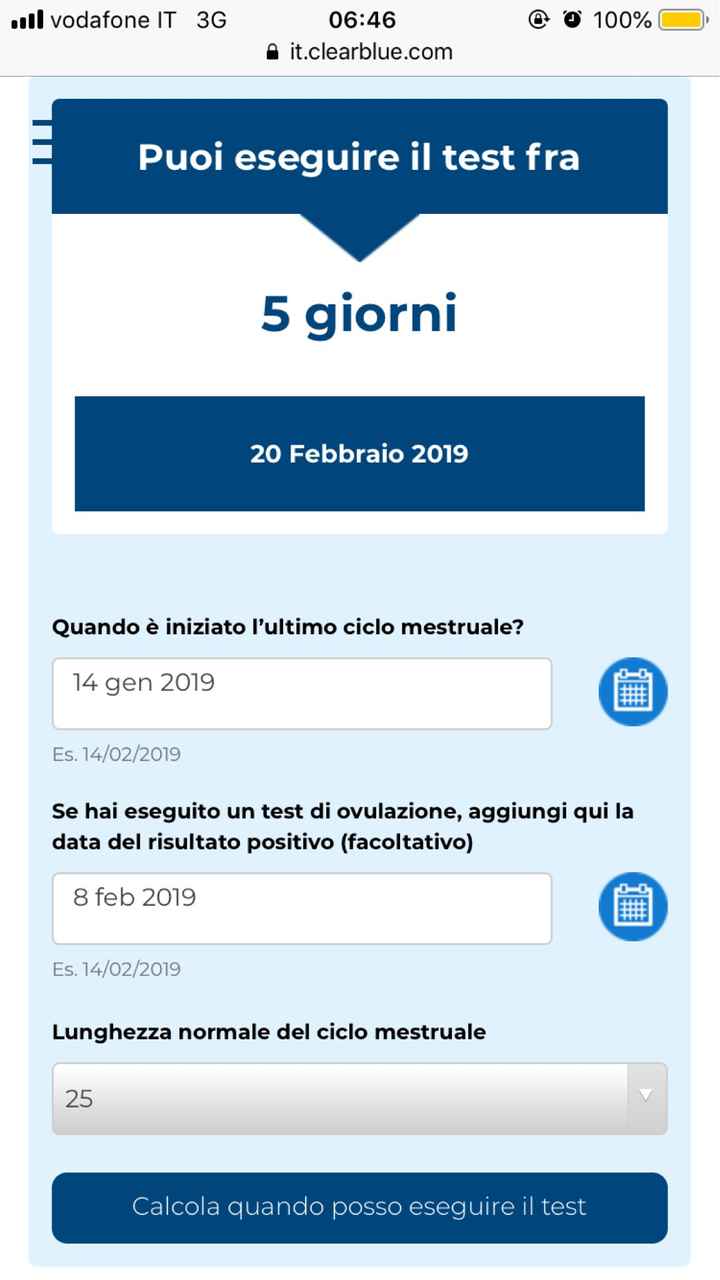The width and height of the screenshot is (720, 1280).
Task: Tap the 3G indicator in the status bar
Action: (x=212, y=18)
